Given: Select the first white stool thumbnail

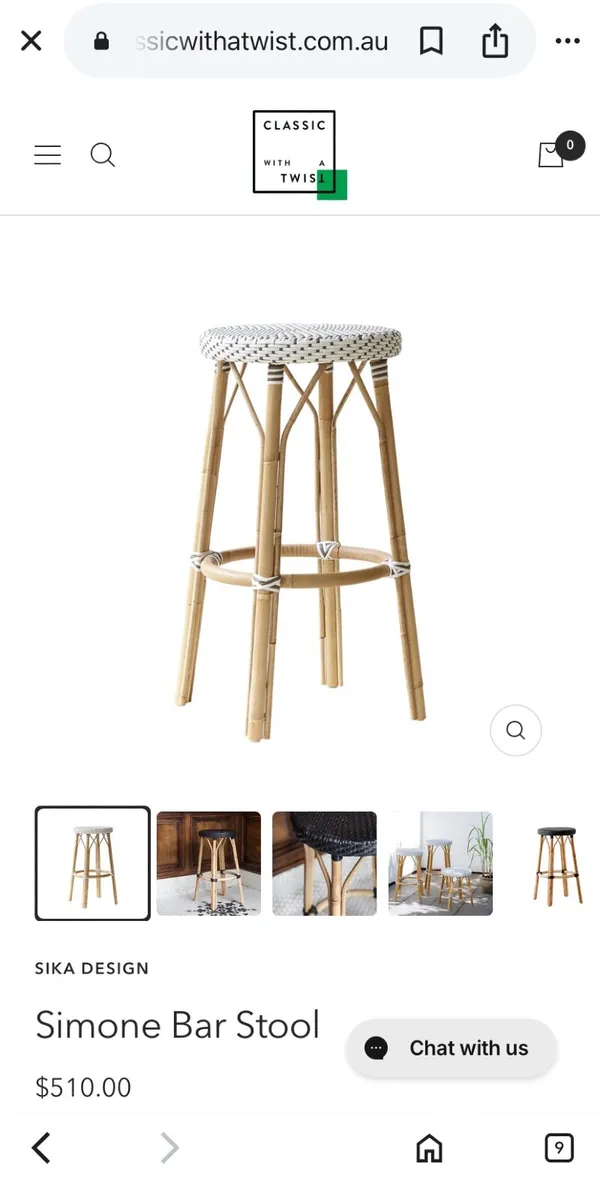Looking at the screenshot, I should point(93,863).
